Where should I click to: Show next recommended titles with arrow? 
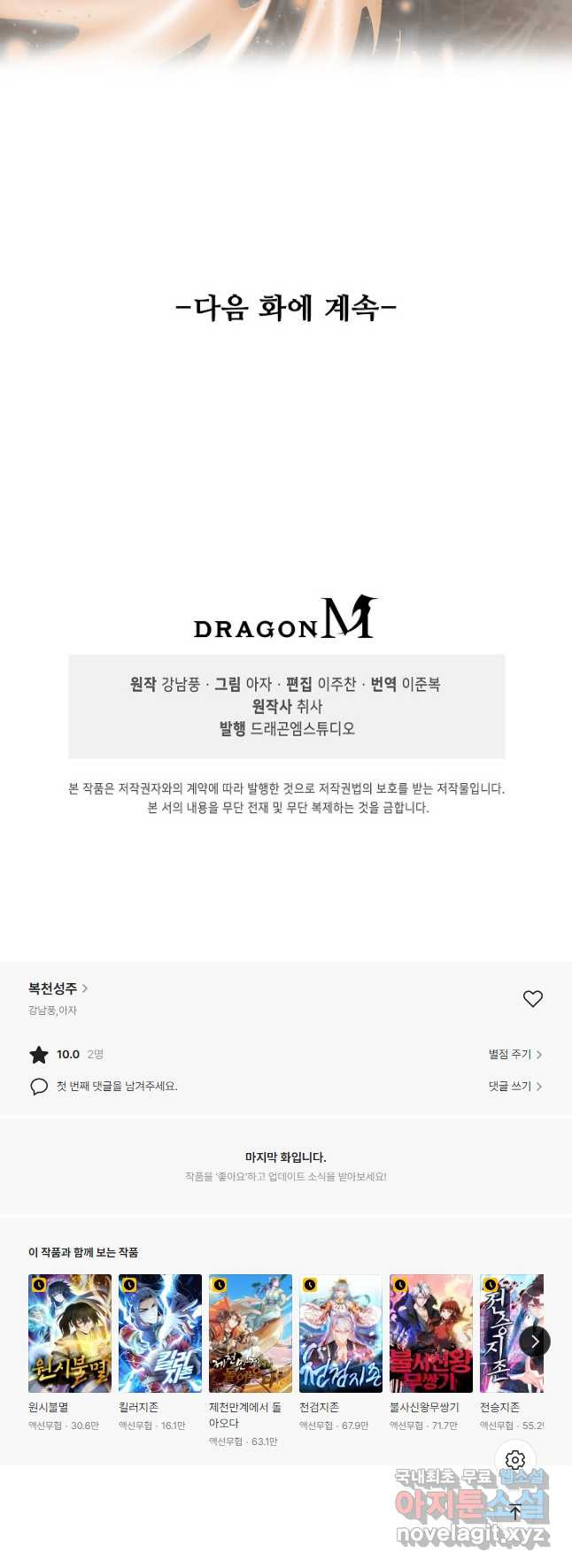(x=535, y=1341)
